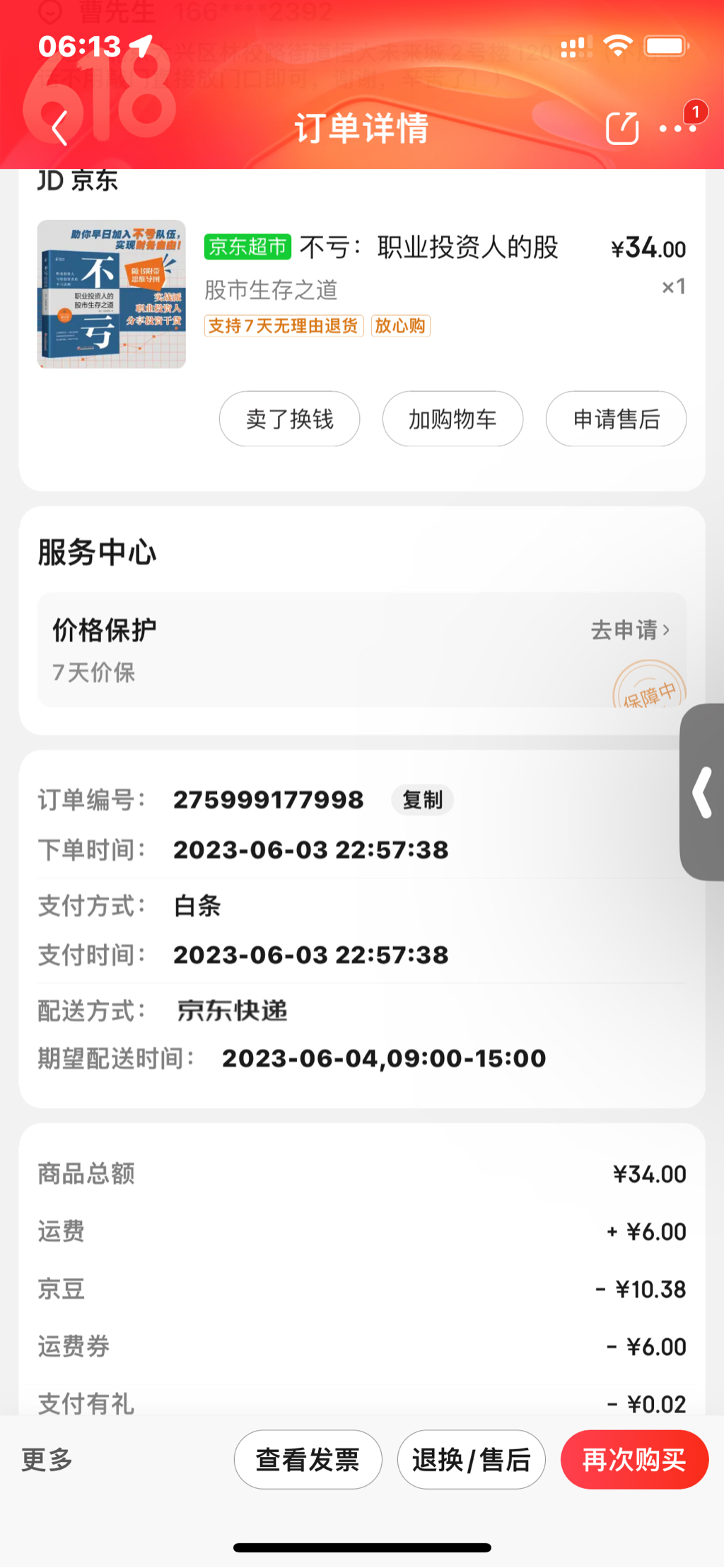
Task: Open 退换/售后 service
Action: (x=471, y=1459)
